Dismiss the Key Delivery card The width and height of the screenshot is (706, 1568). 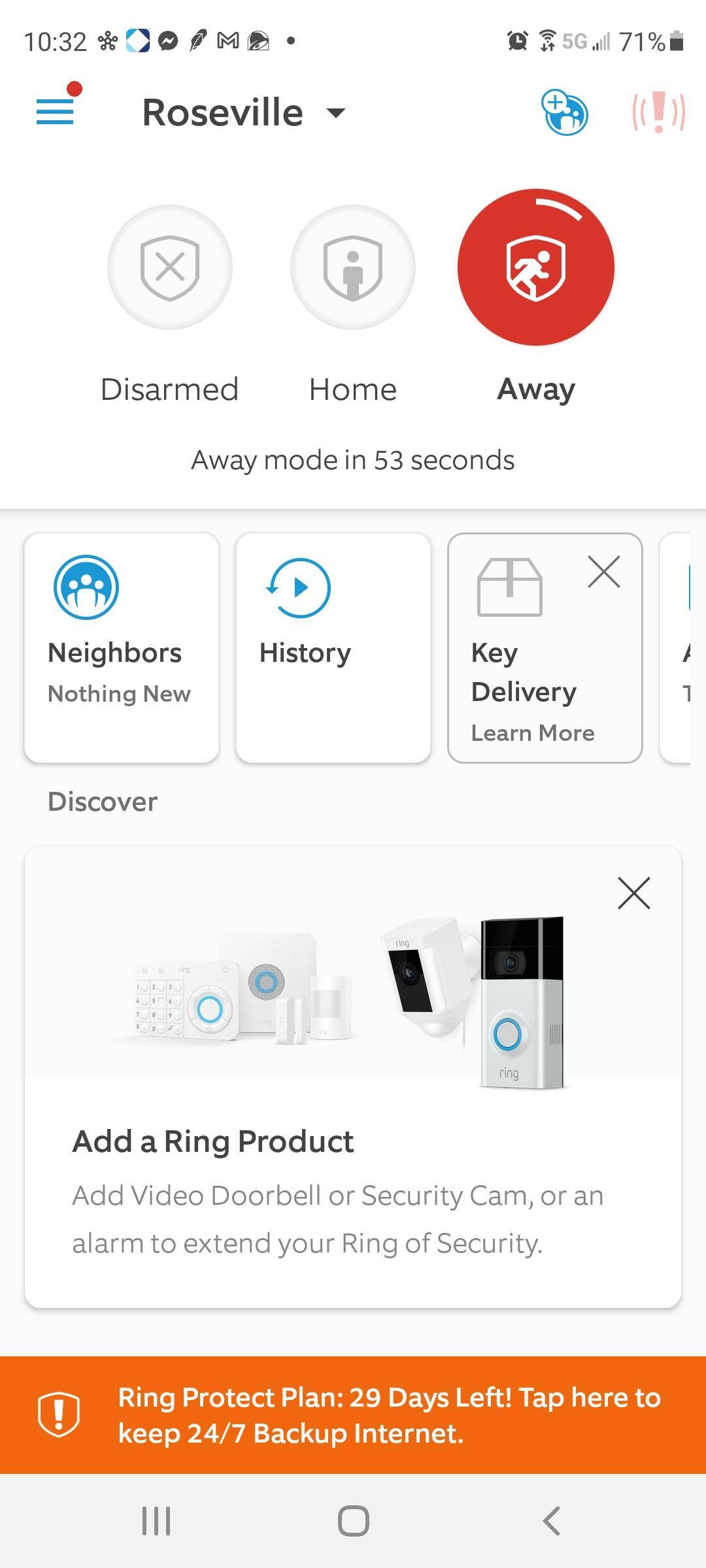click(x=603, y=572)
